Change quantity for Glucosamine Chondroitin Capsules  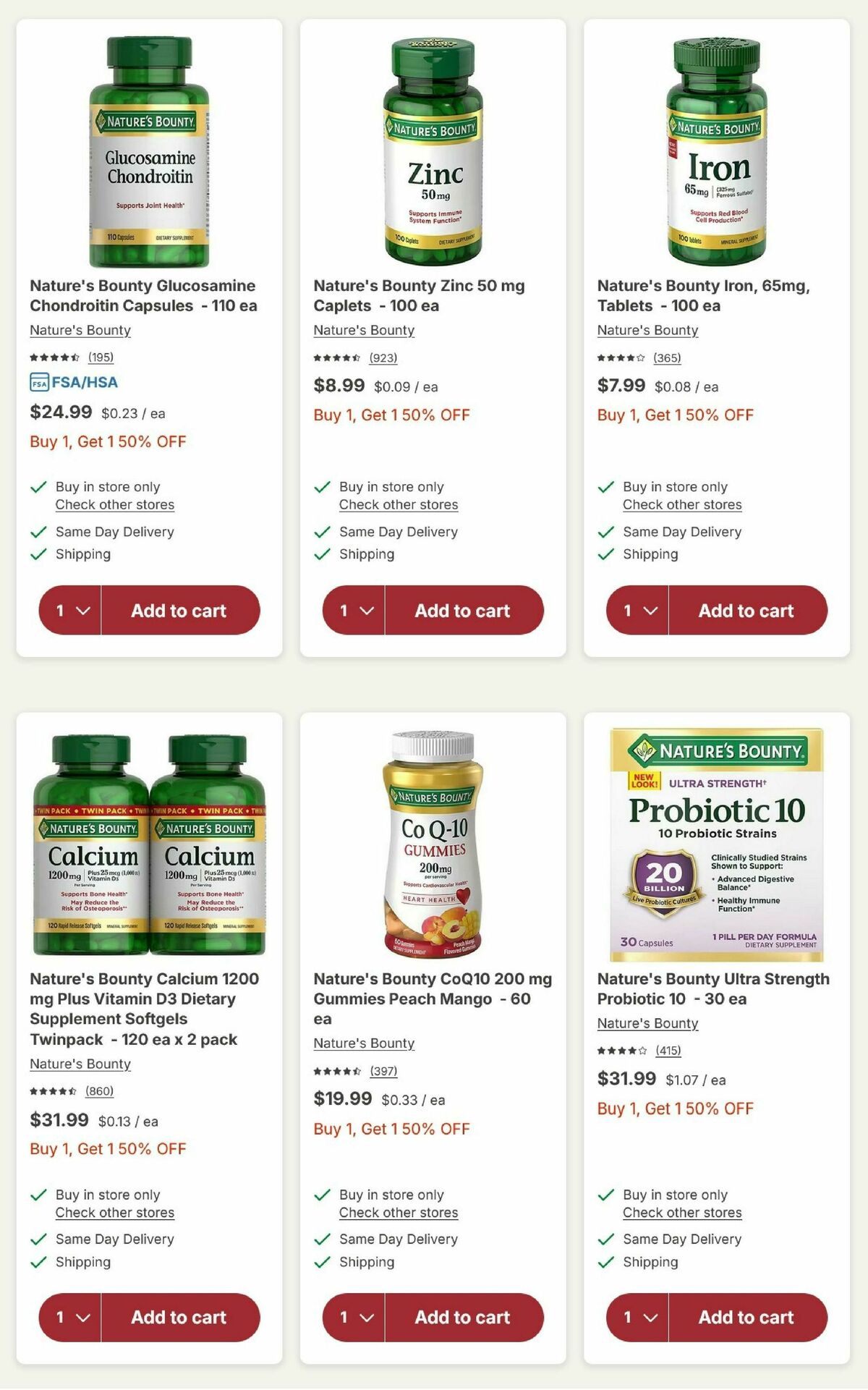coord(72,611)
